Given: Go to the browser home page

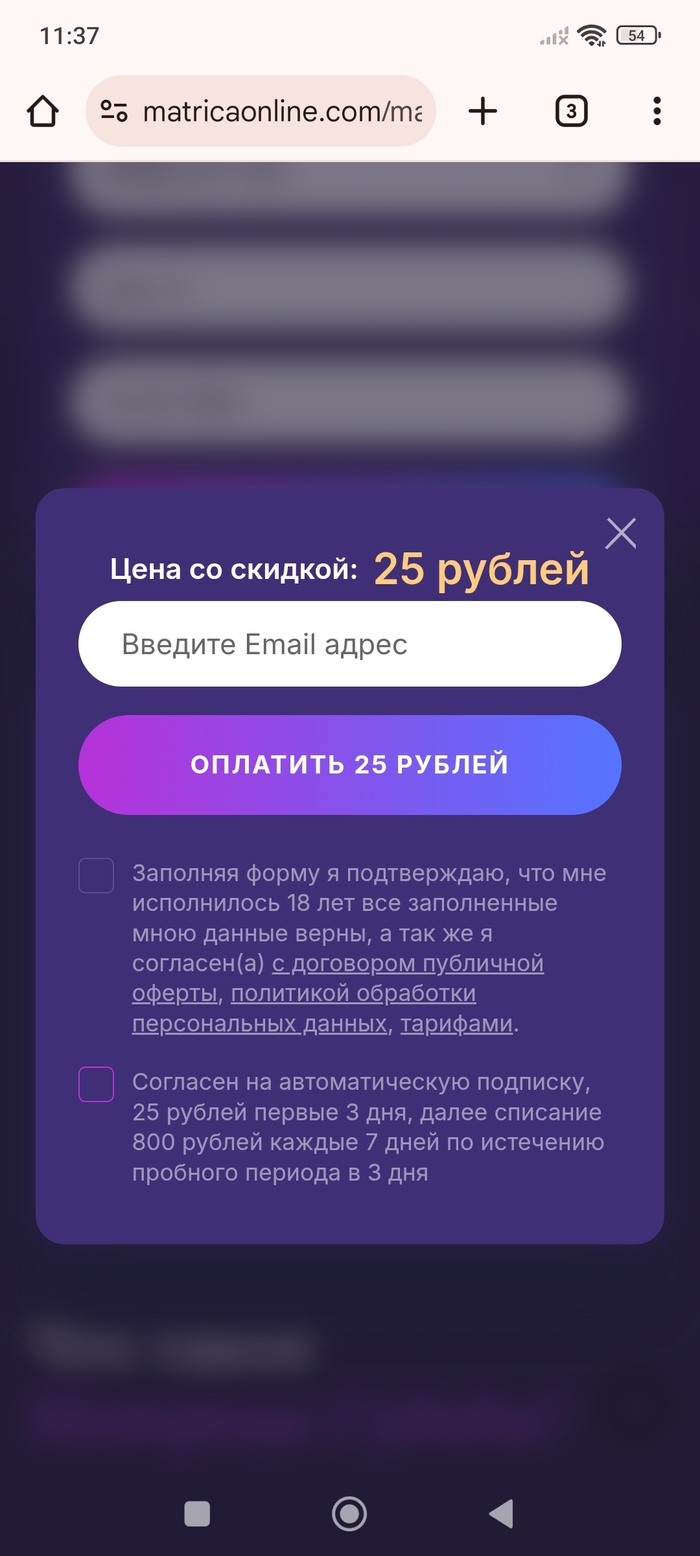Looking at the screenshot, I should tap(42, 111).
